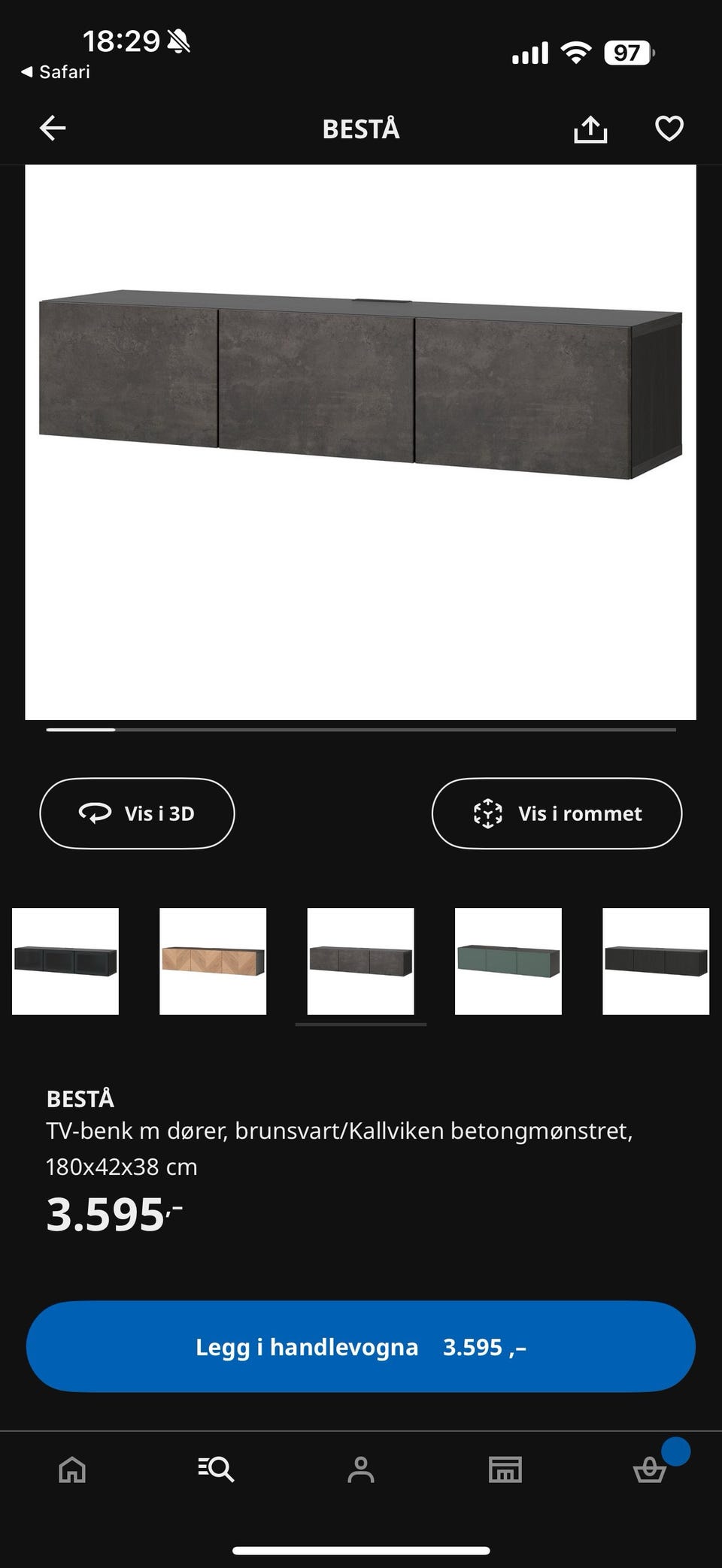Open the shopping cart with notification badge

point(650,1471)
